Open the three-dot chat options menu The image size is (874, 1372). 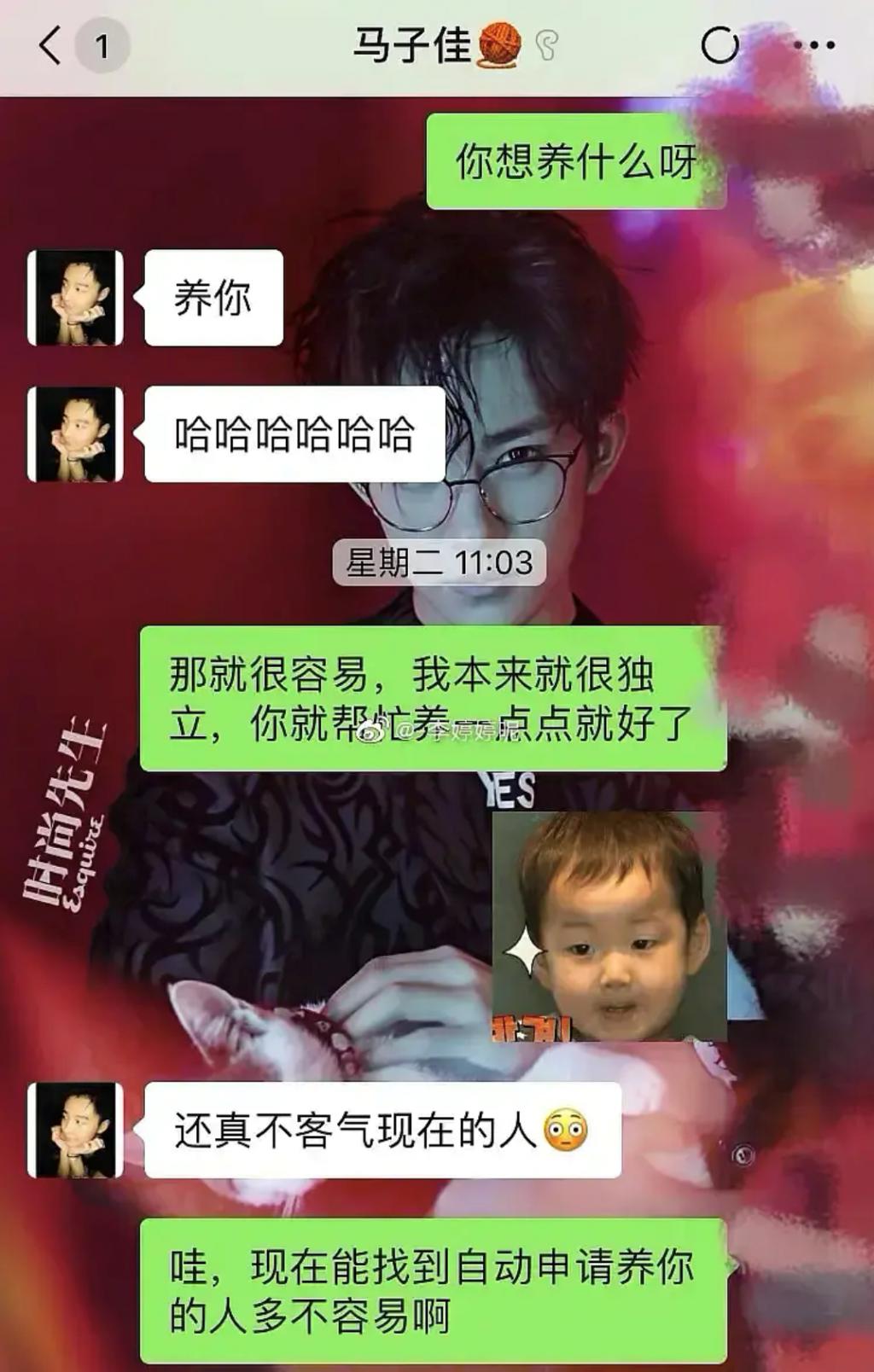(x=813, y=45)
